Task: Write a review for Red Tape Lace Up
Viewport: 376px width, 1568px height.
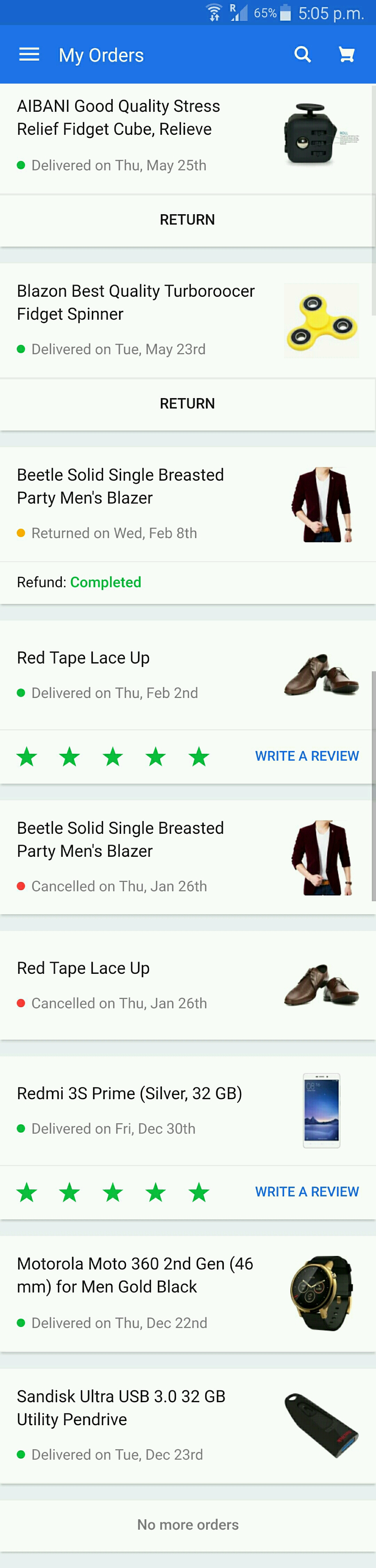Action: pyautogui.click(x=307, y=756)
